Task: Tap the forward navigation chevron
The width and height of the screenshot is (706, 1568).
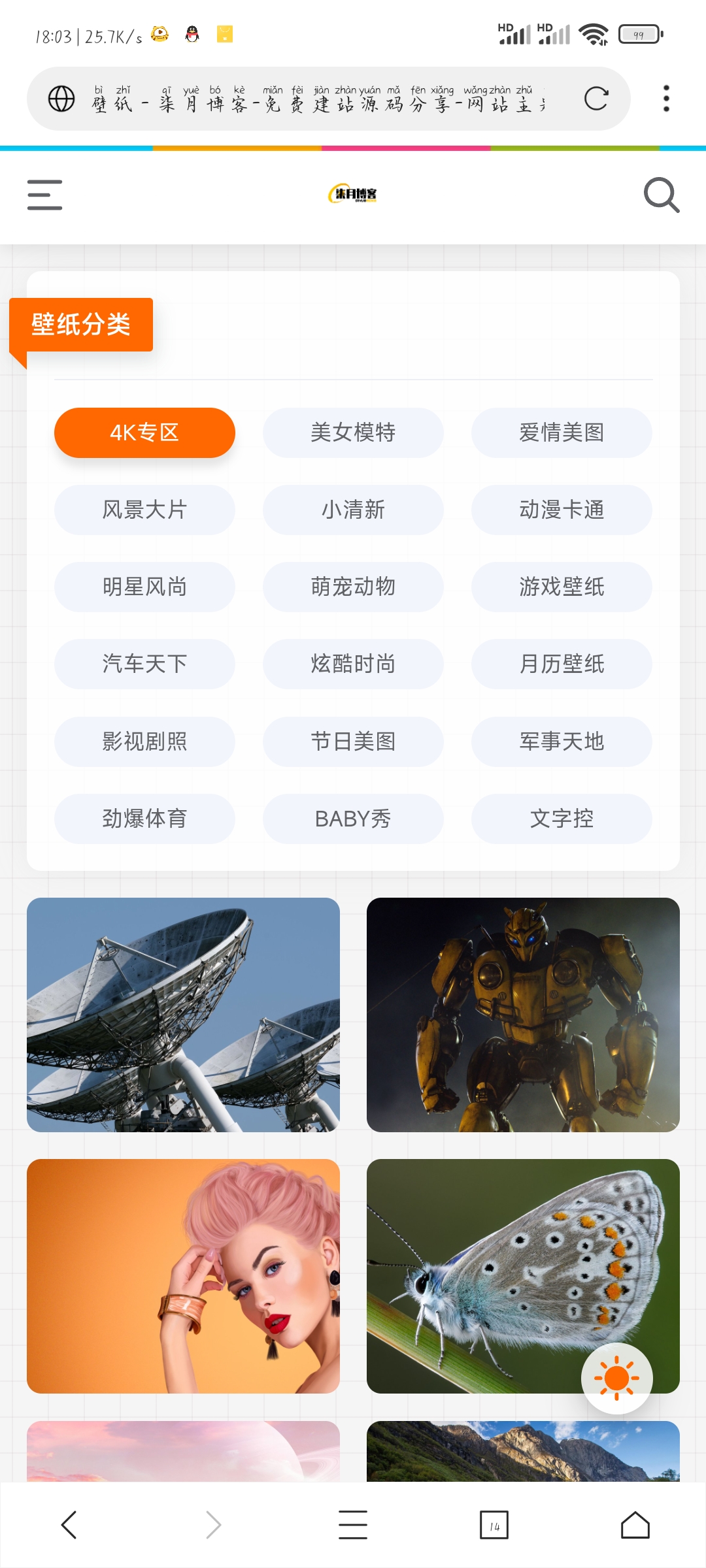Action: click(212, 1525)
